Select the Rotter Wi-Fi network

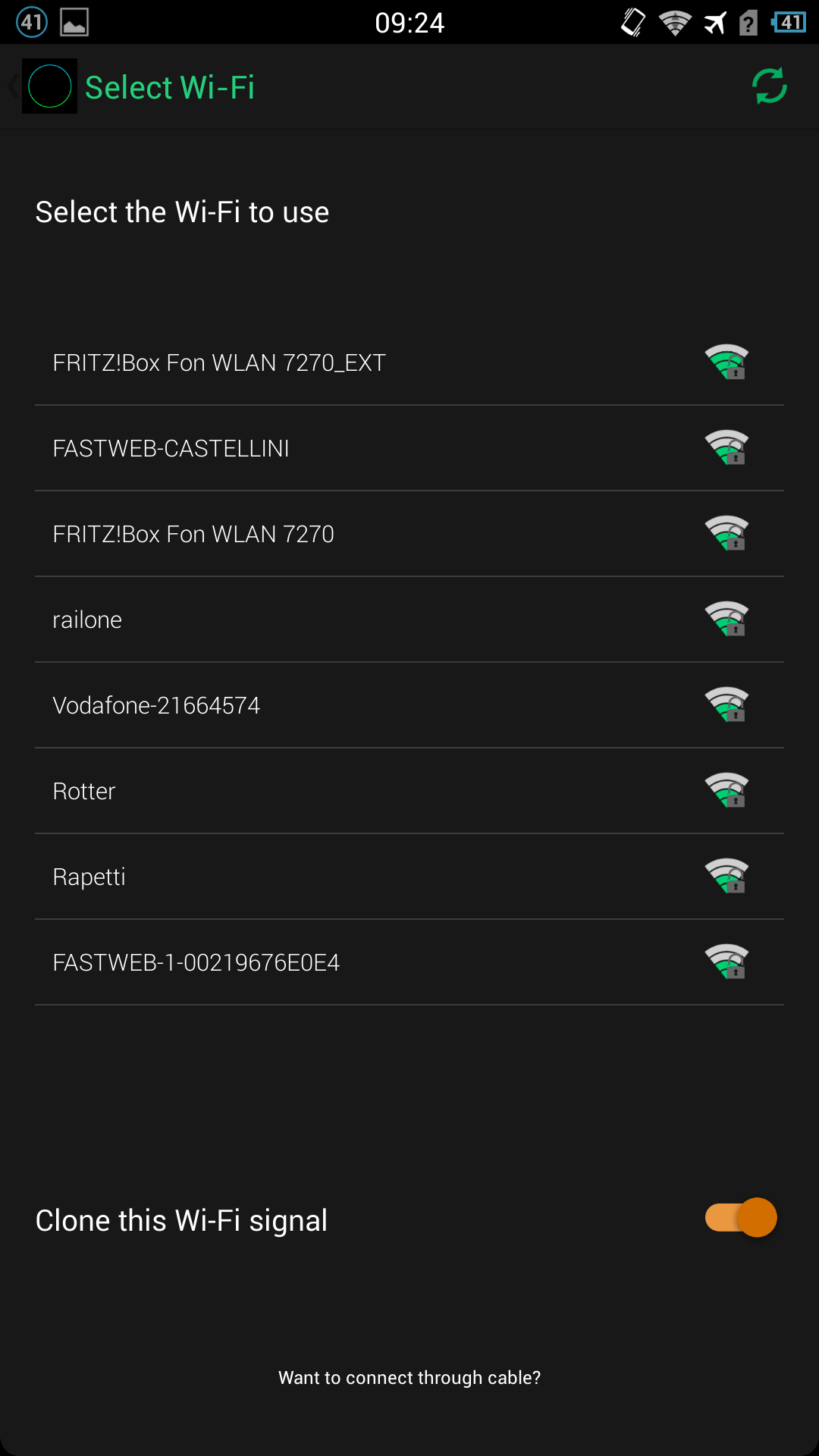(x=409, y=791)
